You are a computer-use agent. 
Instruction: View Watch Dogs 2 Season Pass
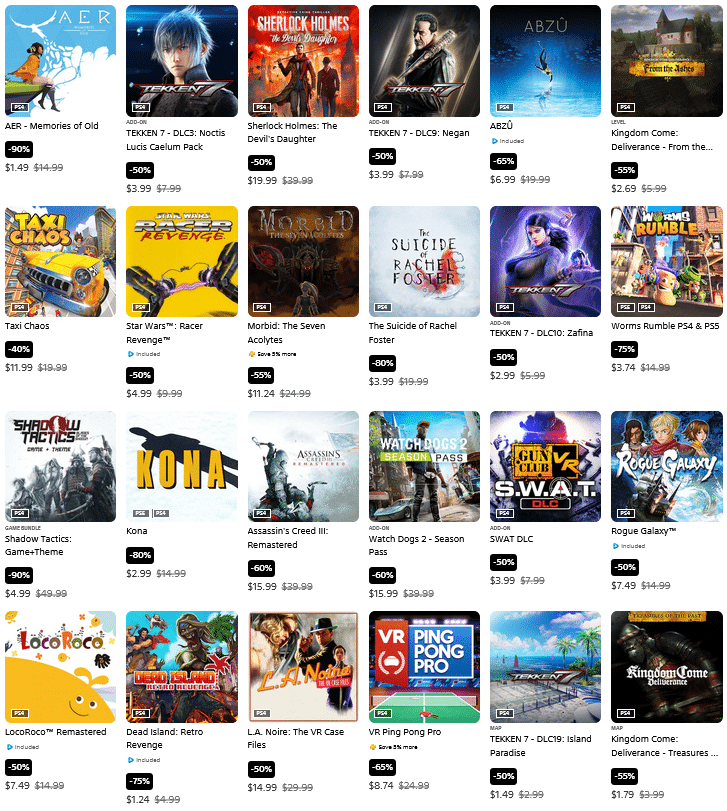[424, 465]
